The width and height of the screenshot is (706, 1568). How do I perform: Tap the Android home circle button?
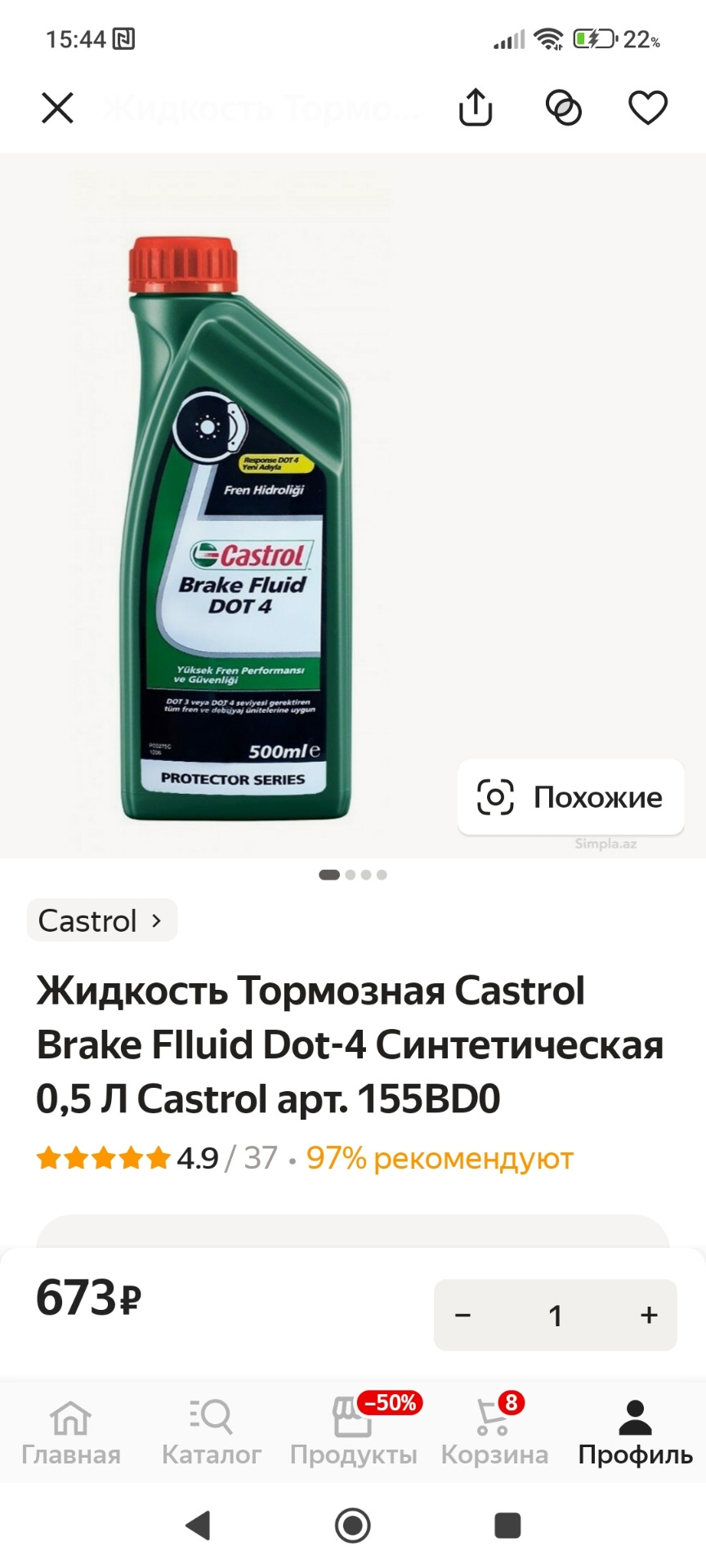351,1525
